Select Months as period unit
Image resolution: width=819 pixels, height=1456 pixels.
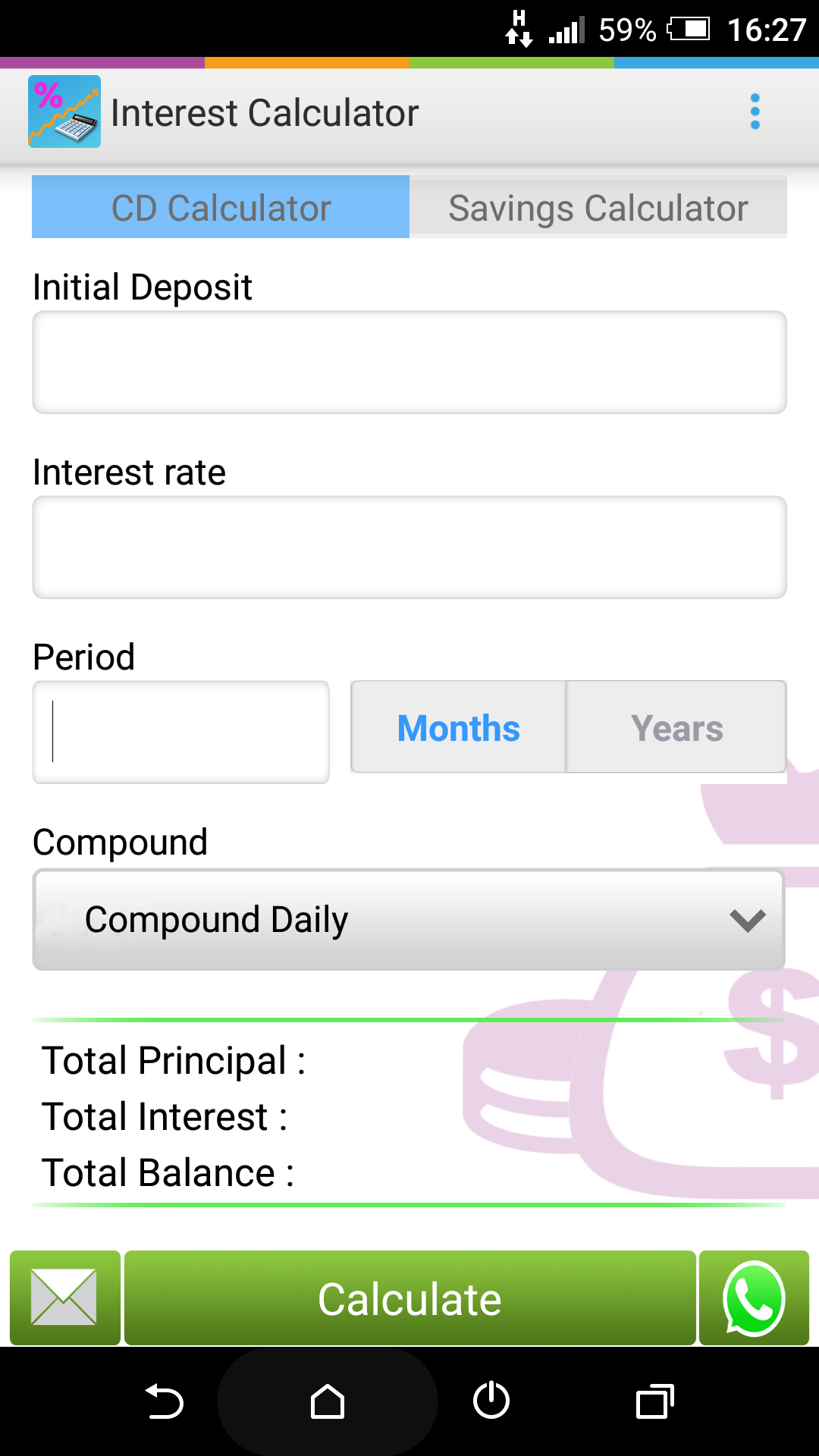tap(459, 728)
